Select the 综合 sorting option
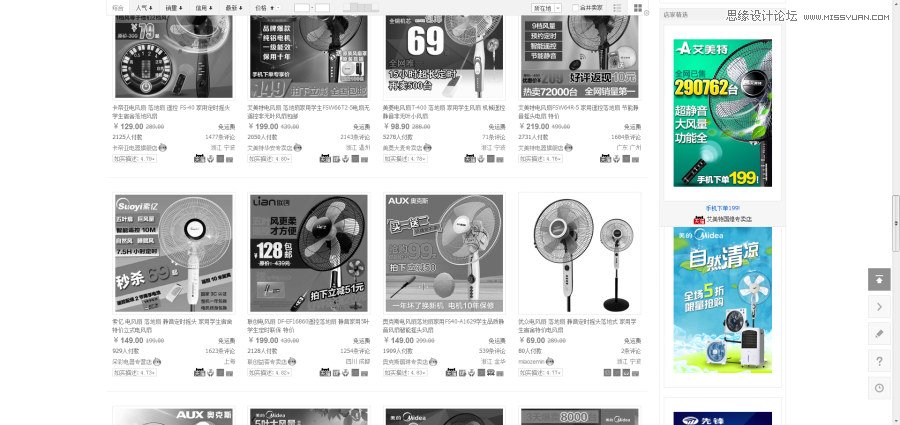 (119, 7)
